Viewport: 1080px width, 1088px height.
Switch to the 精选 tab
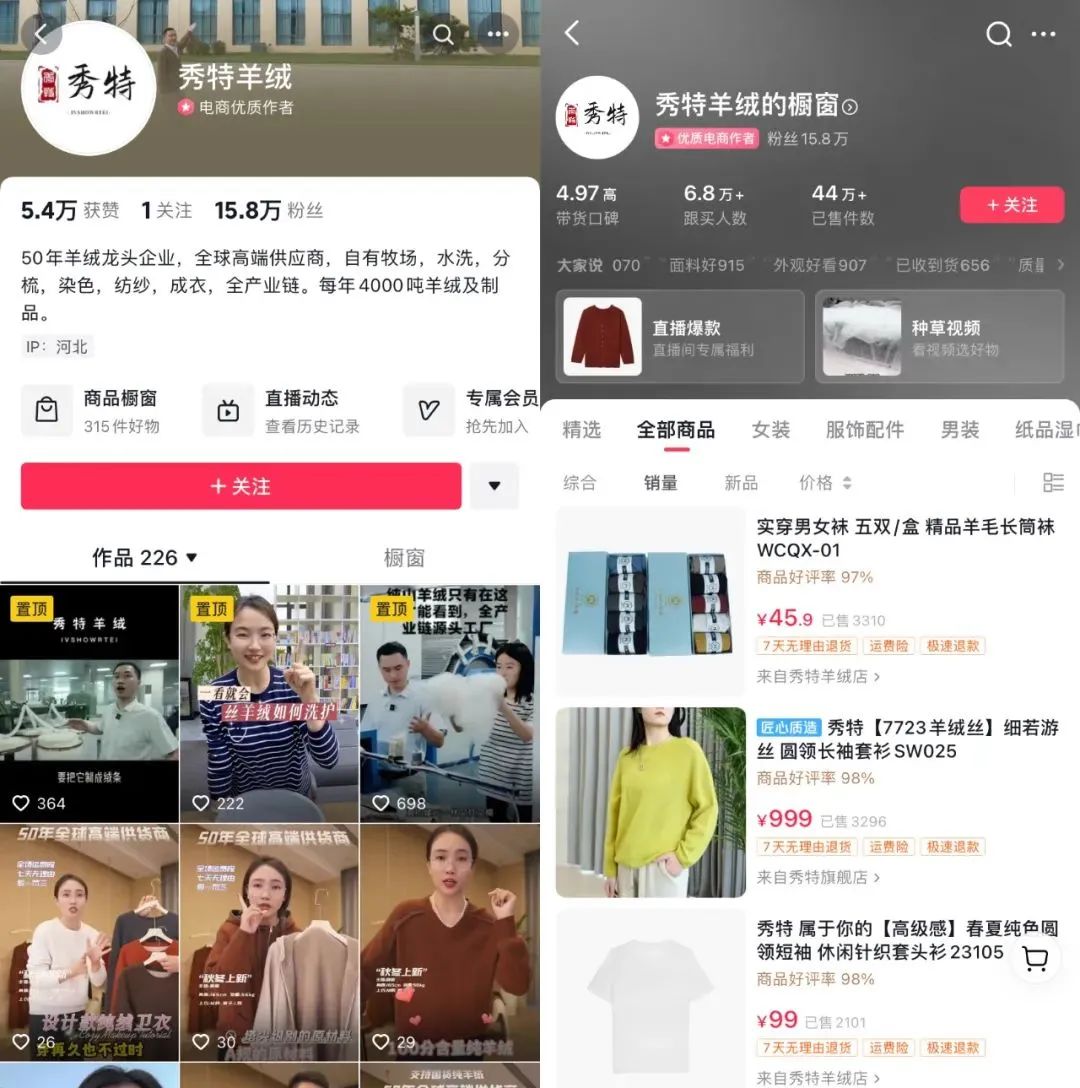tap(581, 430)
